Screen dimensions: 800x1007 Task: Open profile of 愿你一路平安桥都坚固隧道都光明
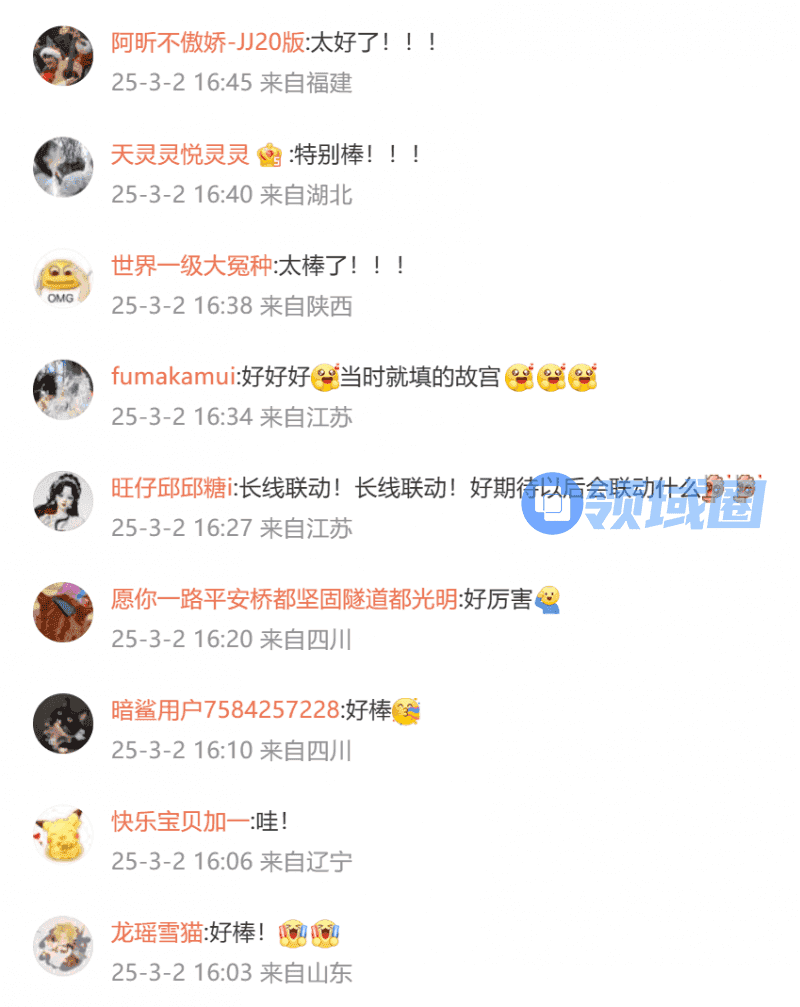click(284, 600)
